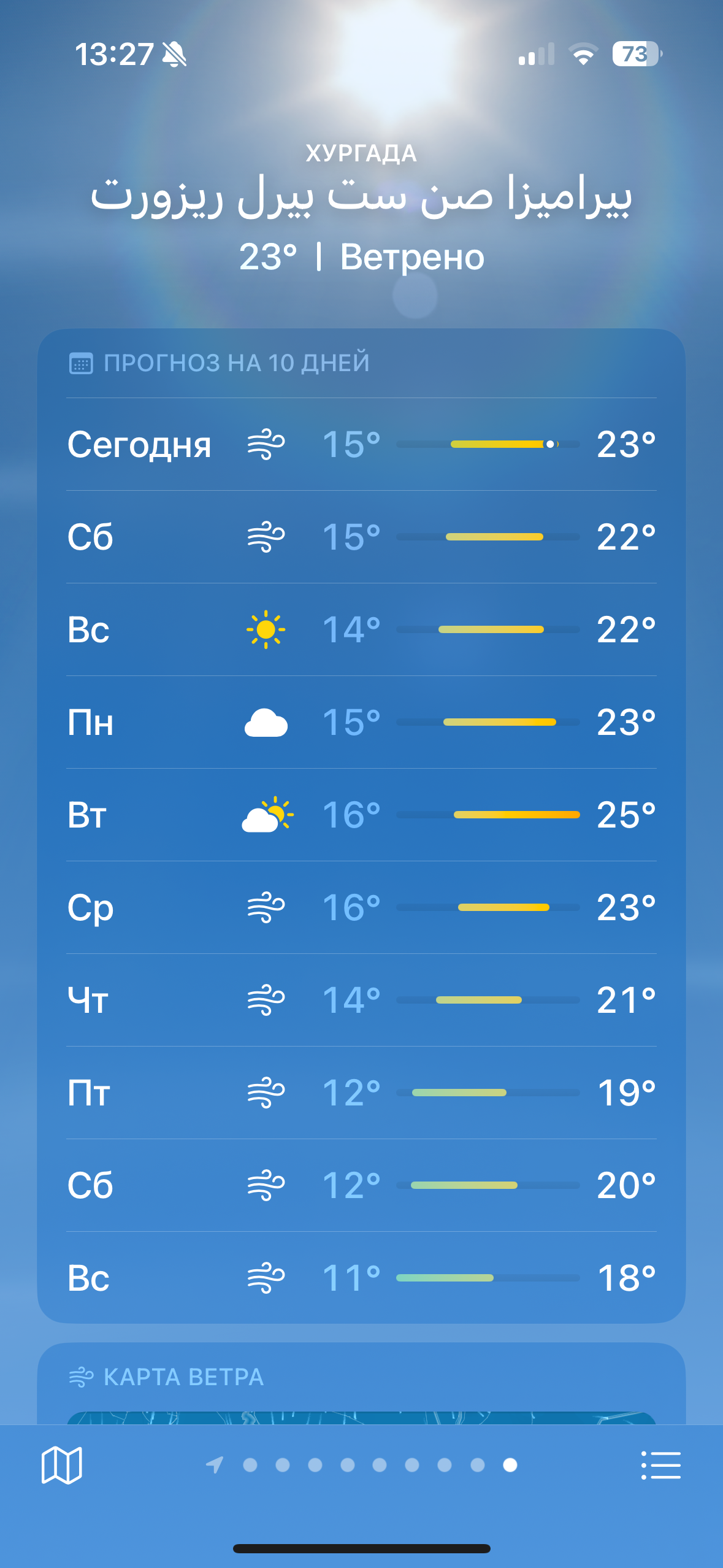Select the Вт forecast row with 25°
This screenshot has height=1568, width=723.
coord(361,815)
